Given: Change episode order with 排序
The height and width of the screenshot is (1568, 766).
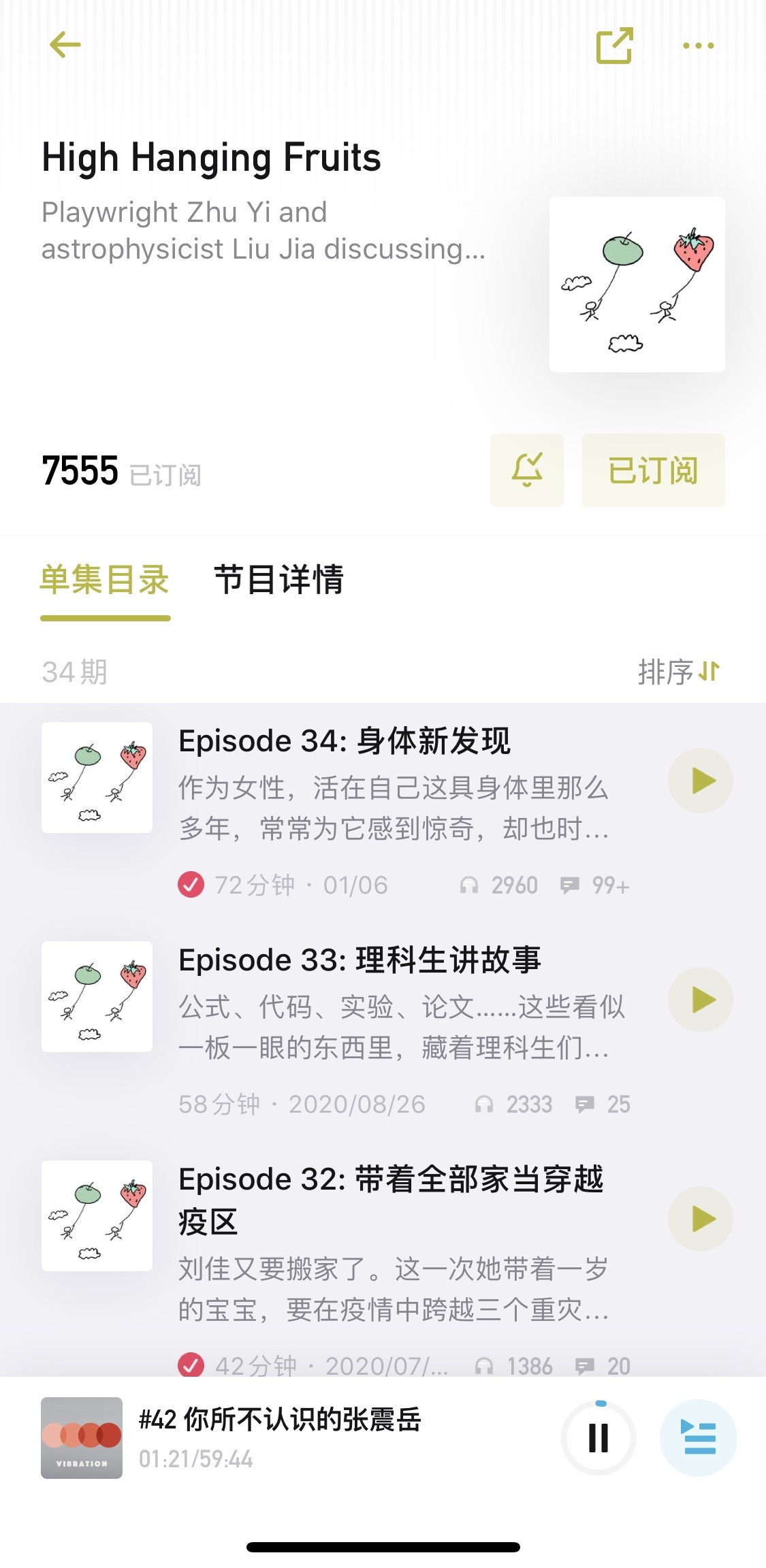Looking at the screenshot, I should pos(678,672).
